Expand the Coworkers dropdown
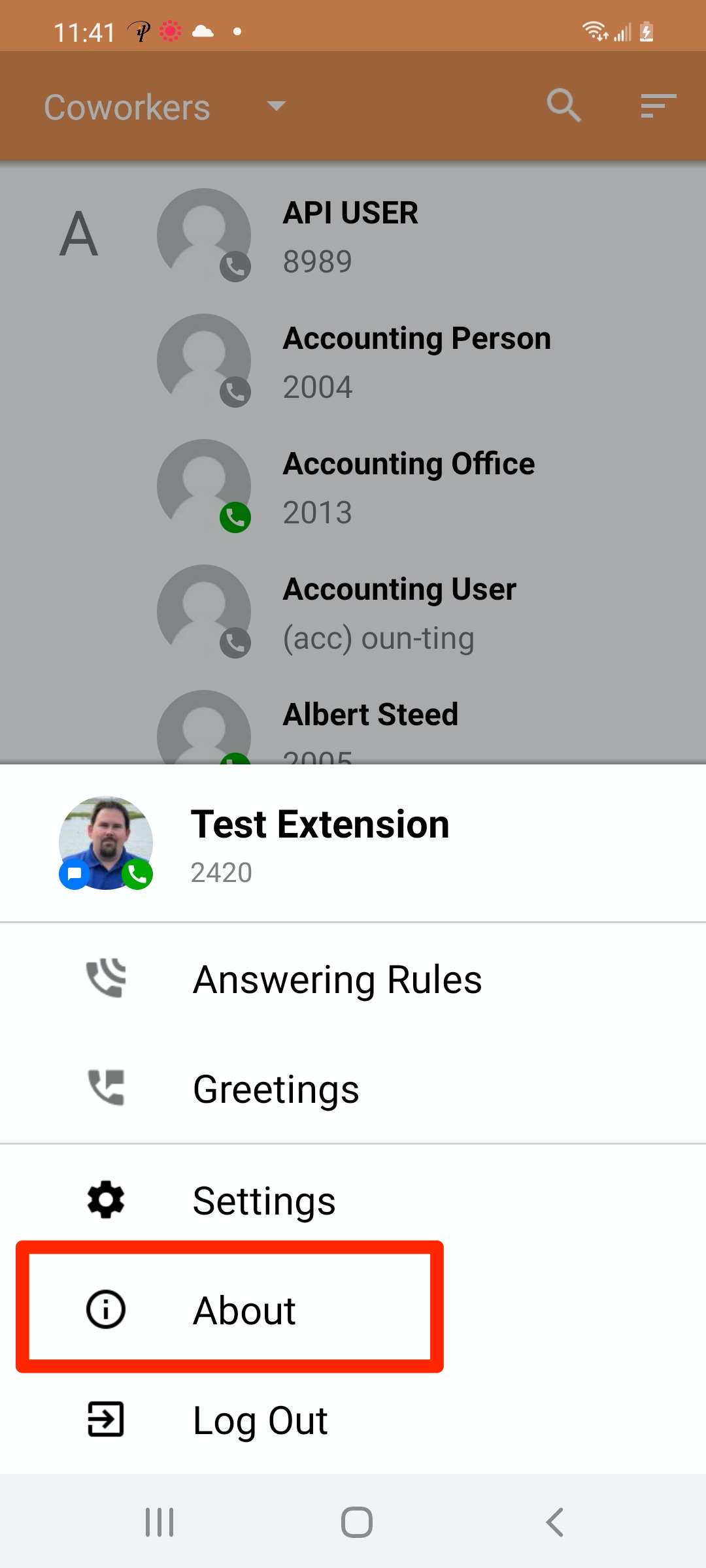 coord(277,106)
